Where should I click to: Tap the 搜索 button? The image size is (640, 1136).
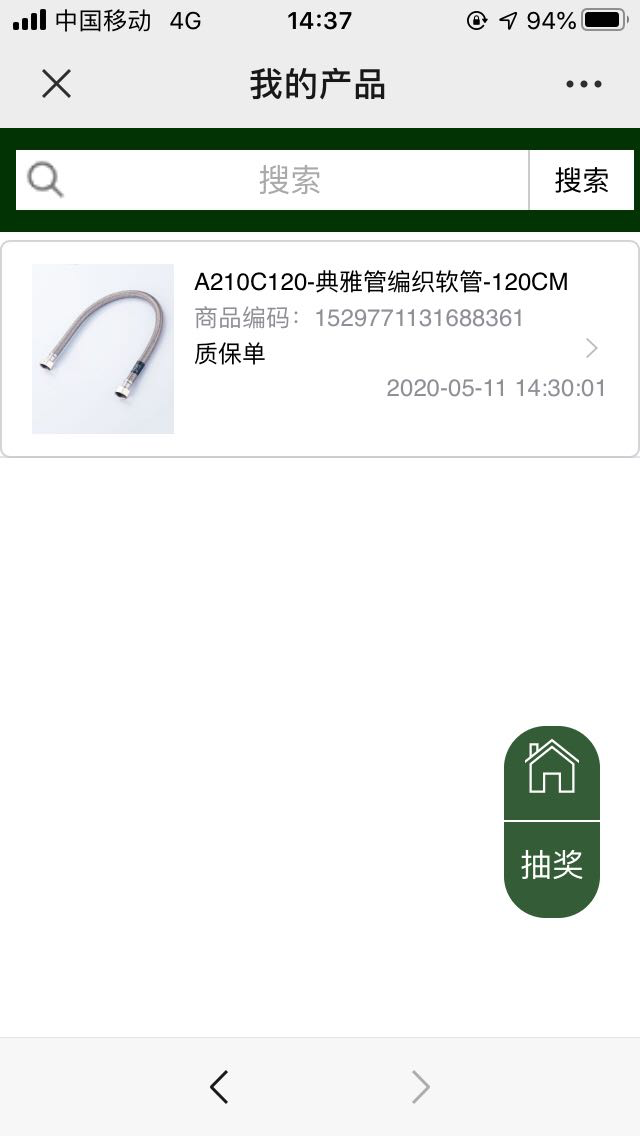pos(581,180)
